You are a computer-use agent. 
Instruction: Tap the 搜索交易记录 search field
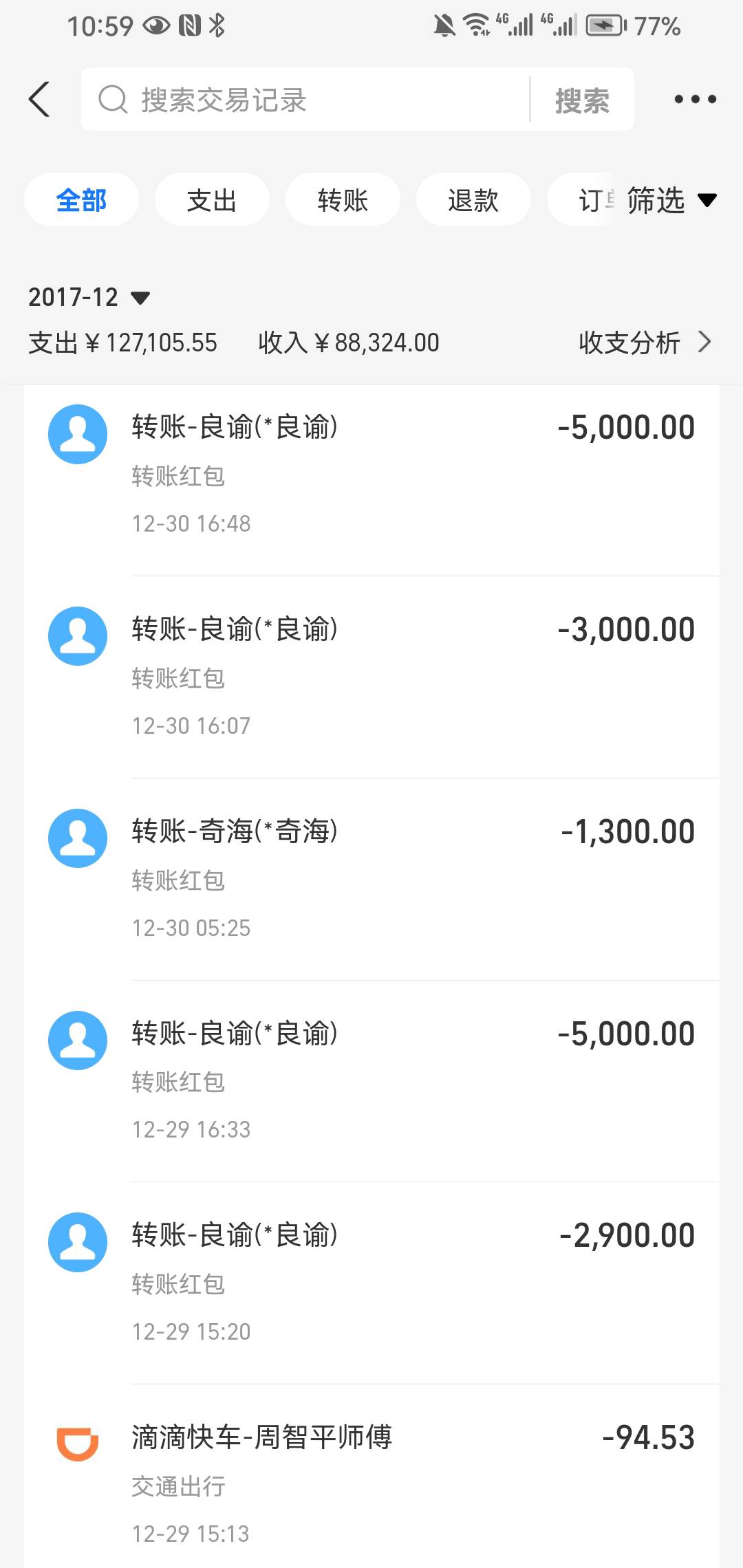305,99
